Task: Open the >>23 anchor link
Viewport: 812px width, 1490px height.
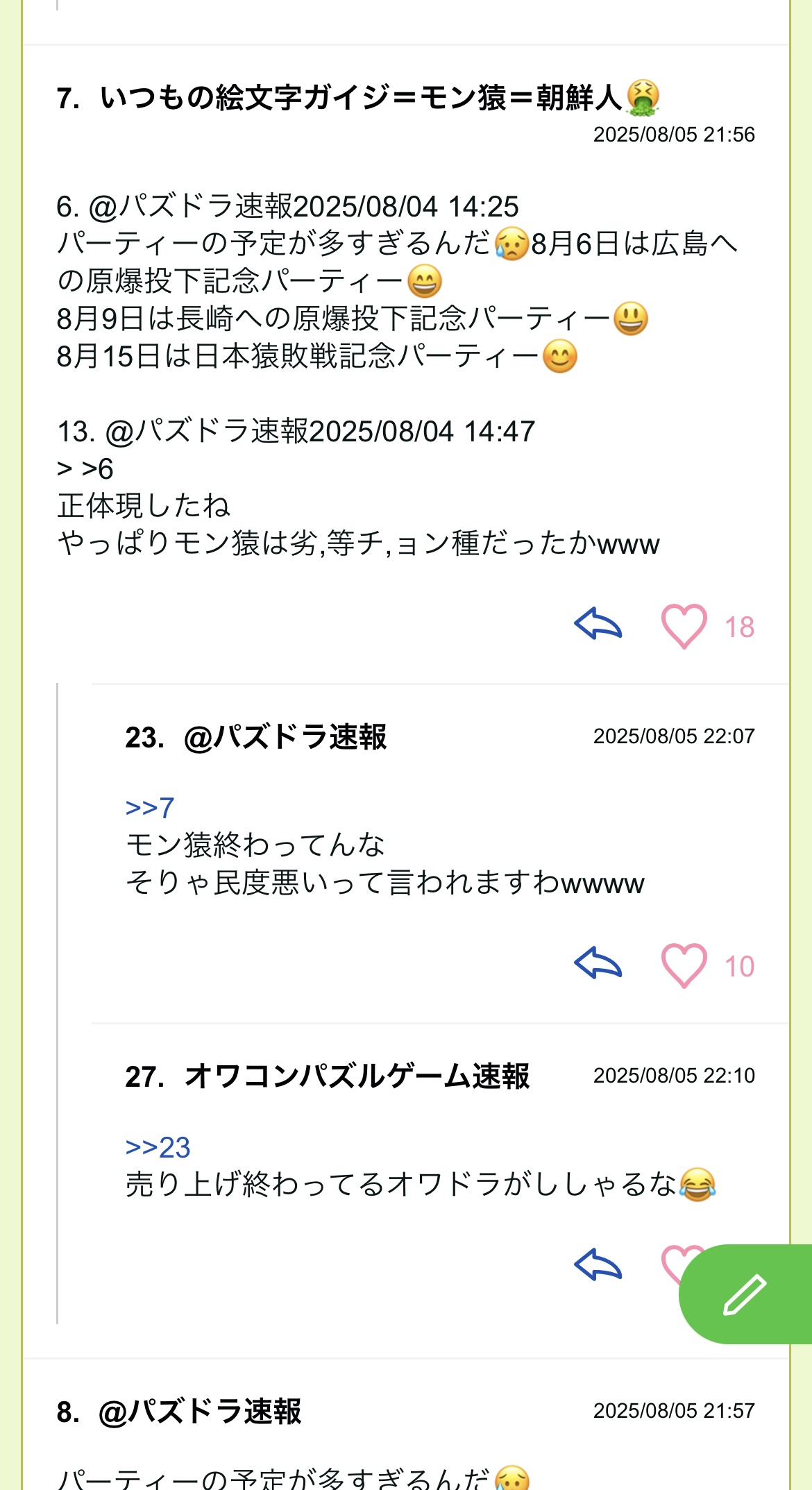Action: click(x=158, y=1147)
